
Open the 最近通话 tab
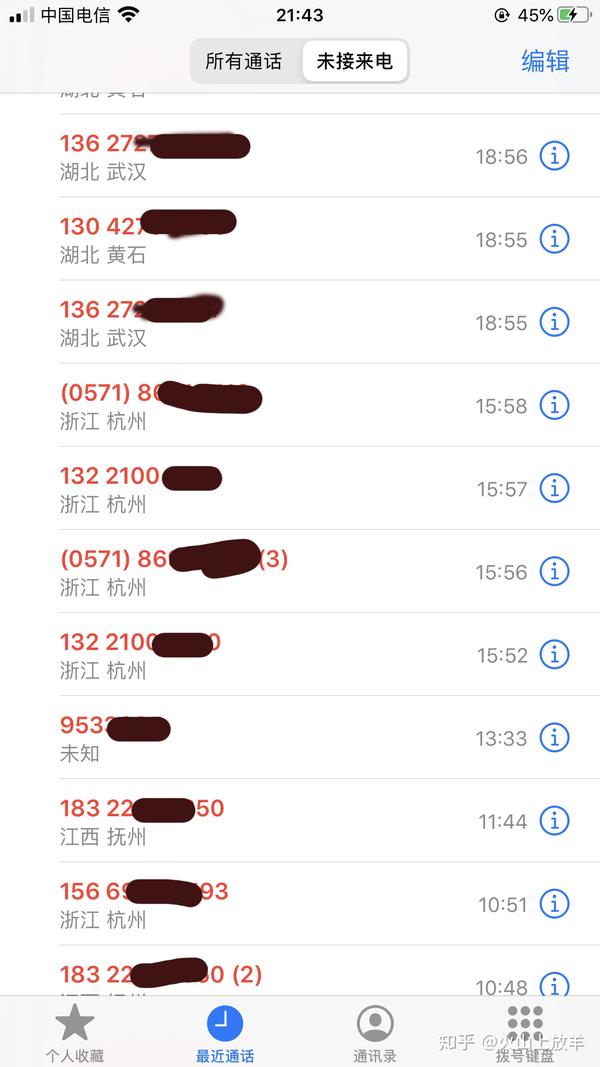point(225,1033)
